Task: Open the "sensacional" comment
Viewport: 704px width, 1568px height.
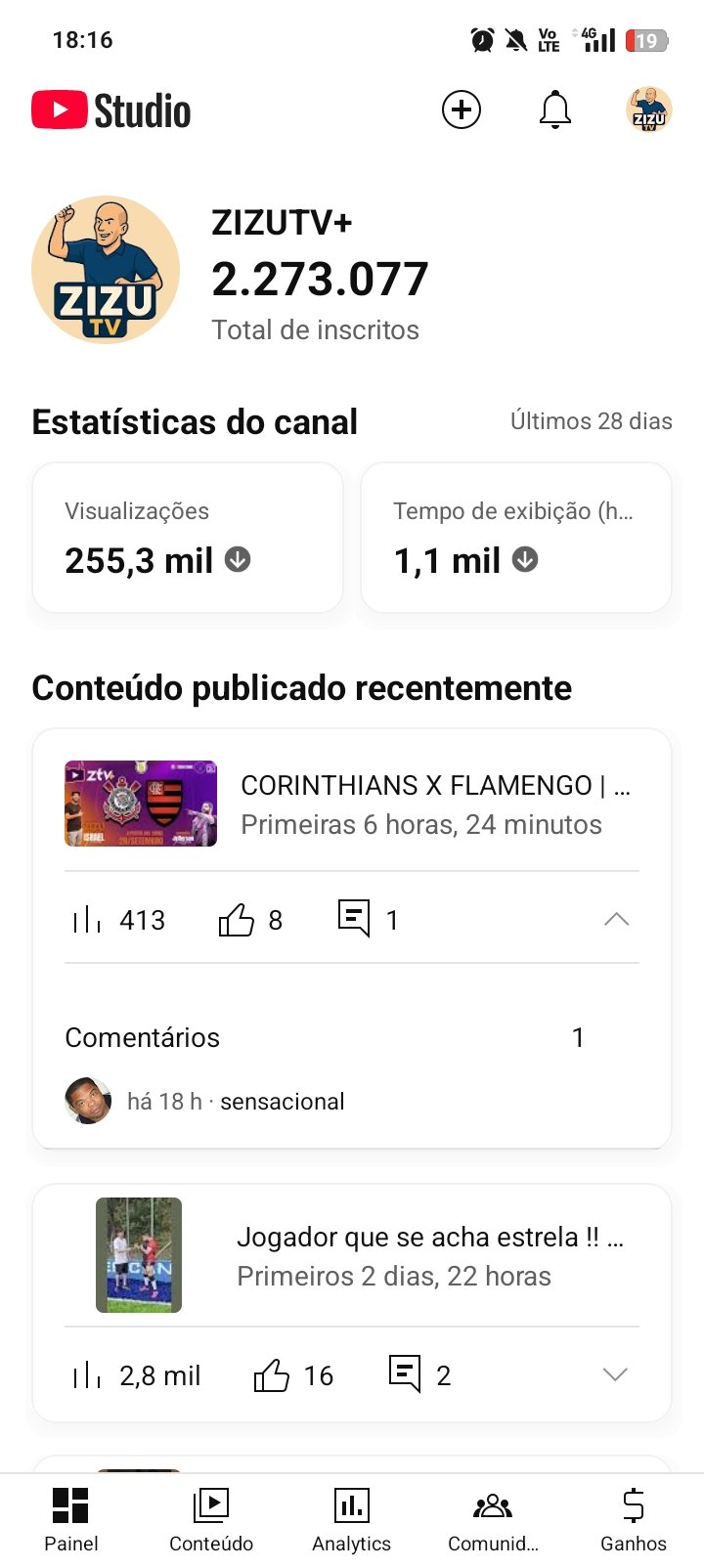Action: point(282,1102)
